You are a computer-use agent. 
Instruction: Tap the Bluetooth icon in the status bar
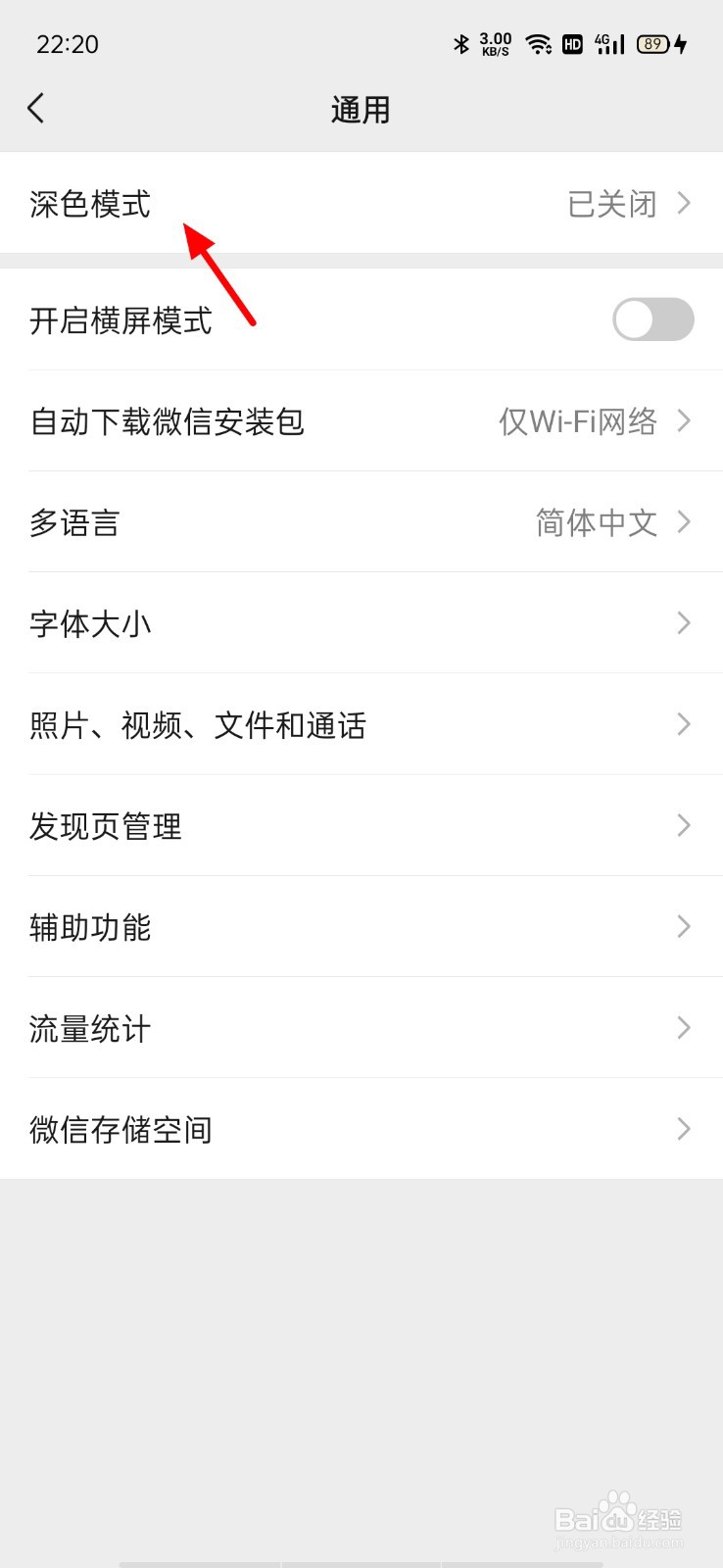[x=459, y=44]
